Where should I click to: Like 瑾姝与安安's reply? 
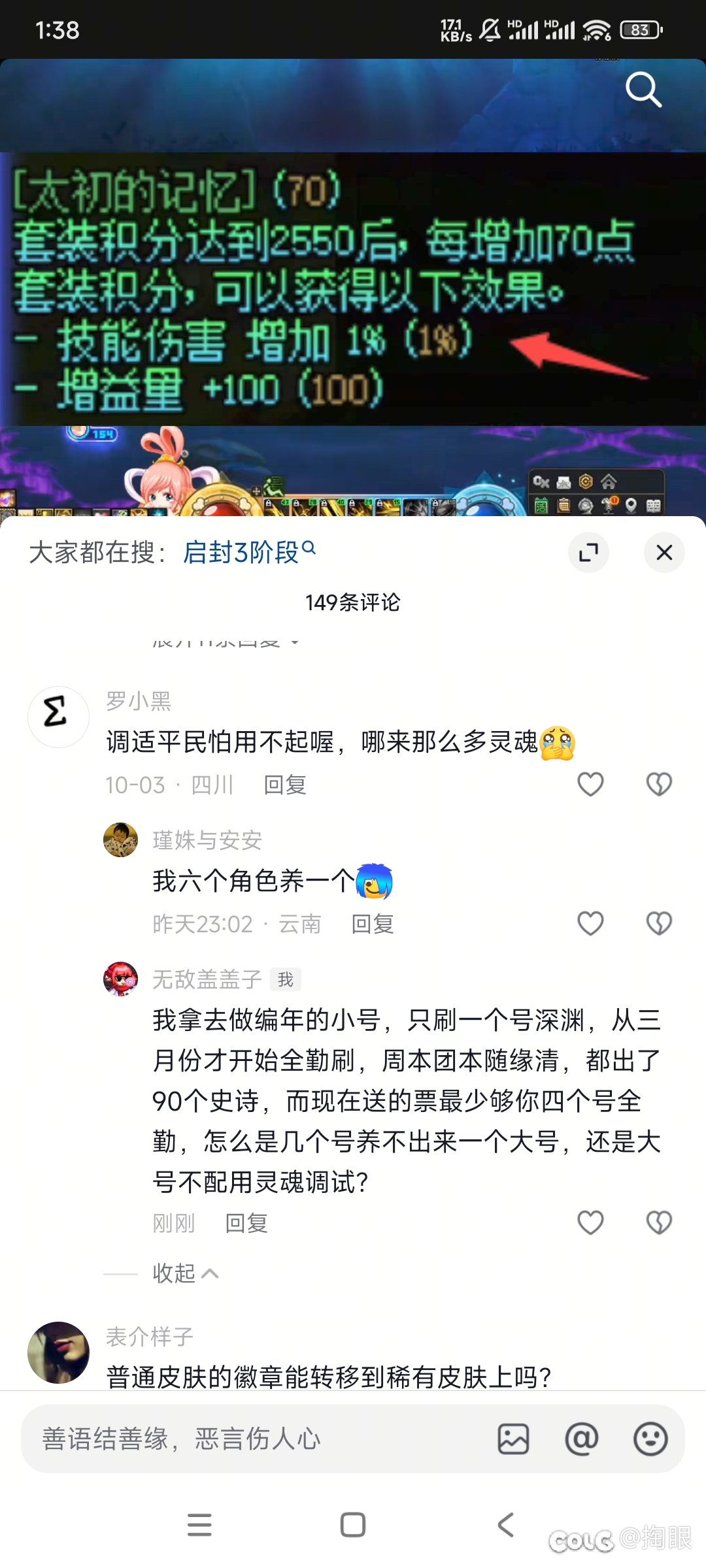tap(590, 923)
